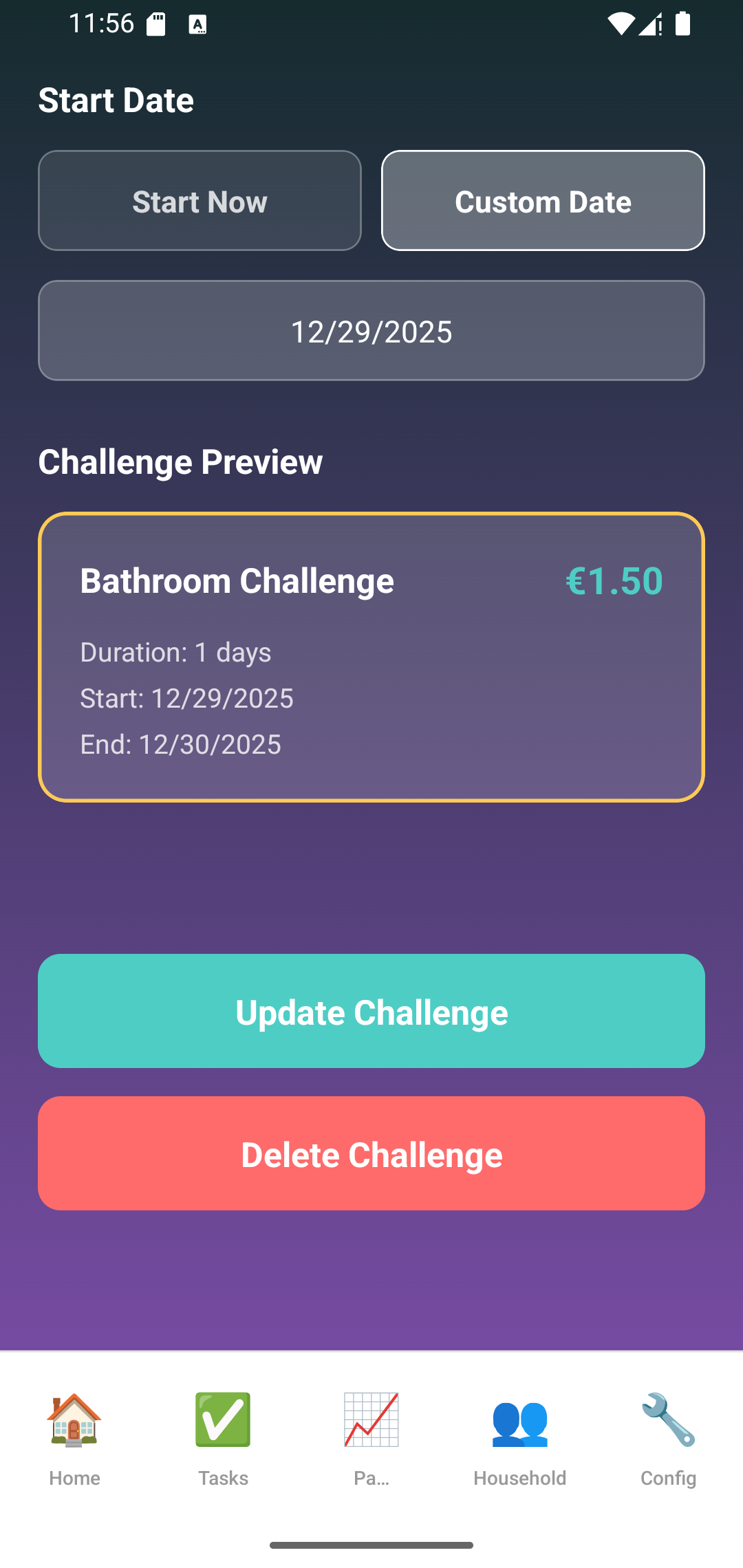The image size is (743, 1568).
Task: Tap the battery indicator icon
Action: click(684, 23)
